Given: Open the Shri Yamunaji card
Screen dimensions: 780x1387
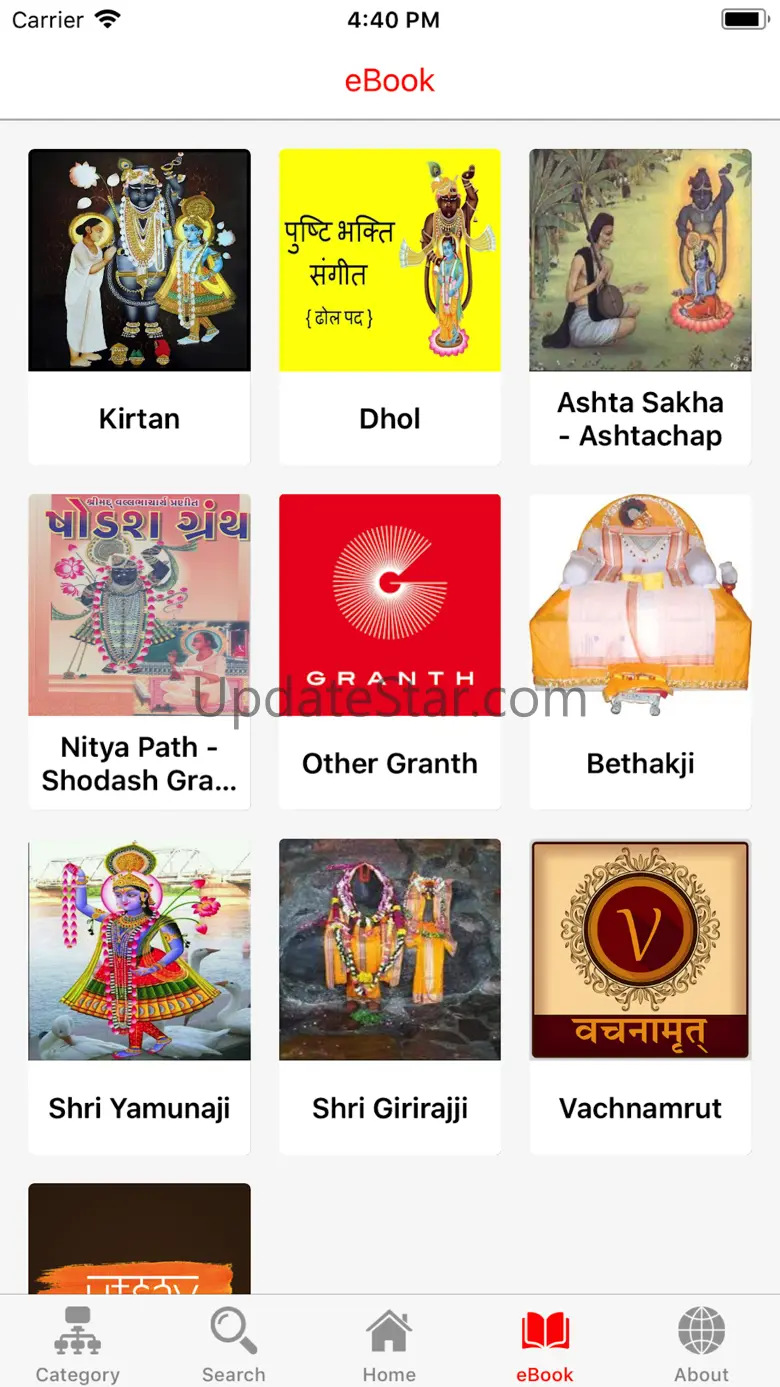Looking at the screenshot, I should tap(139, 996).
